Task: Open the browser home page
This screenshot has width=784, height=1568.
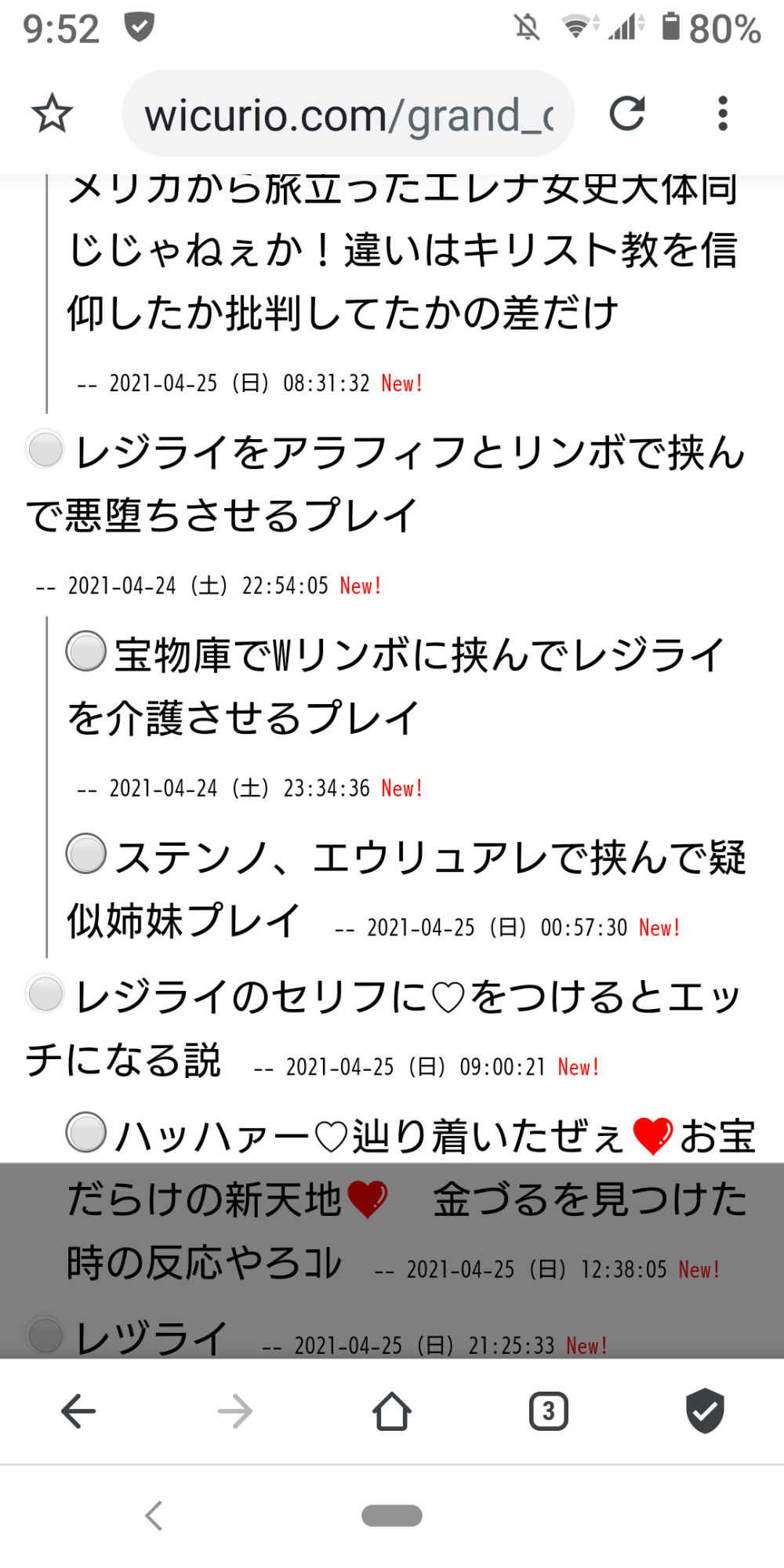Action: (392, 1412)
